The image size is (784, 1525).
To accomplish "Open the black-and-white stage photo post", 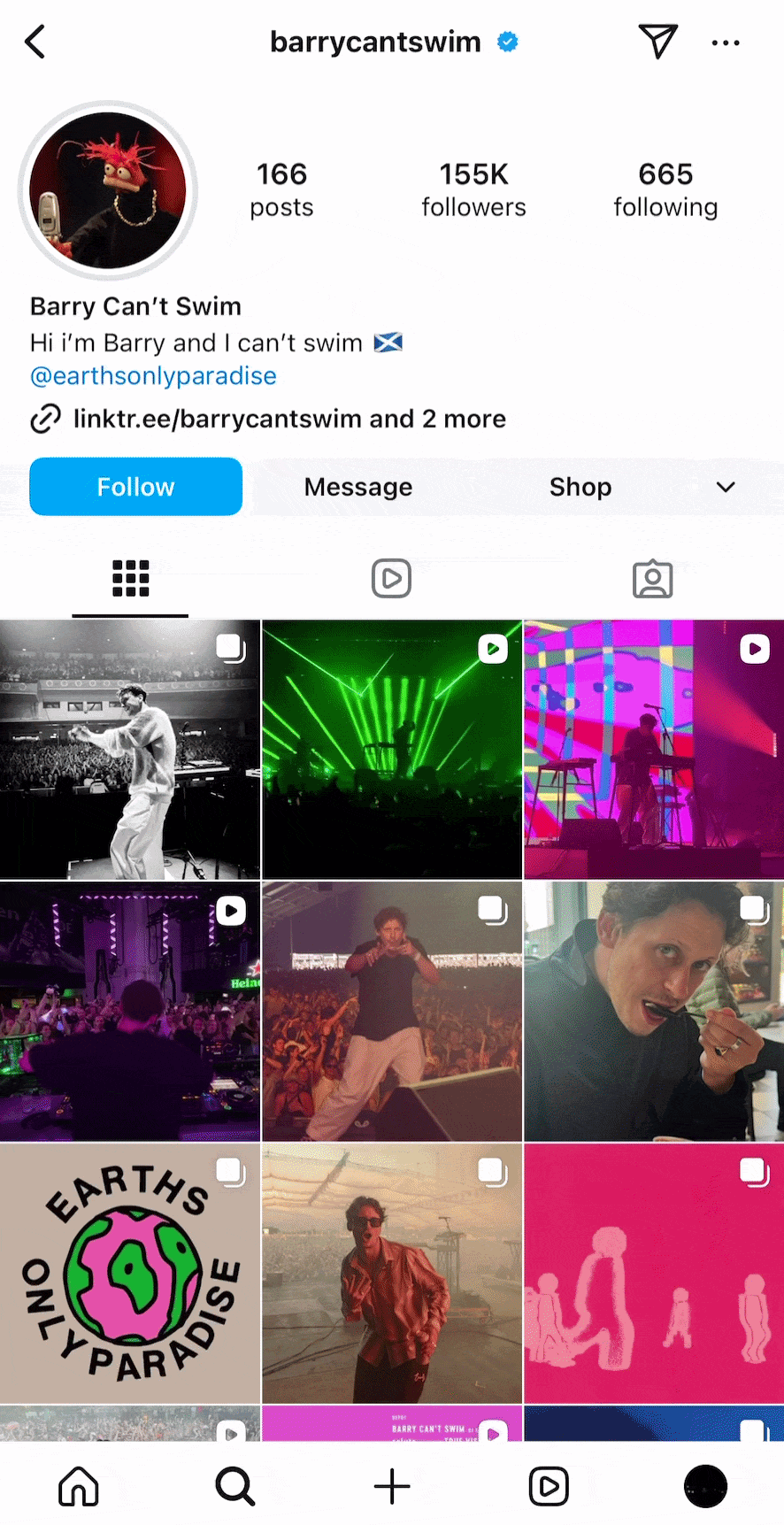I will pyautogui.click(x=129, y=749).
